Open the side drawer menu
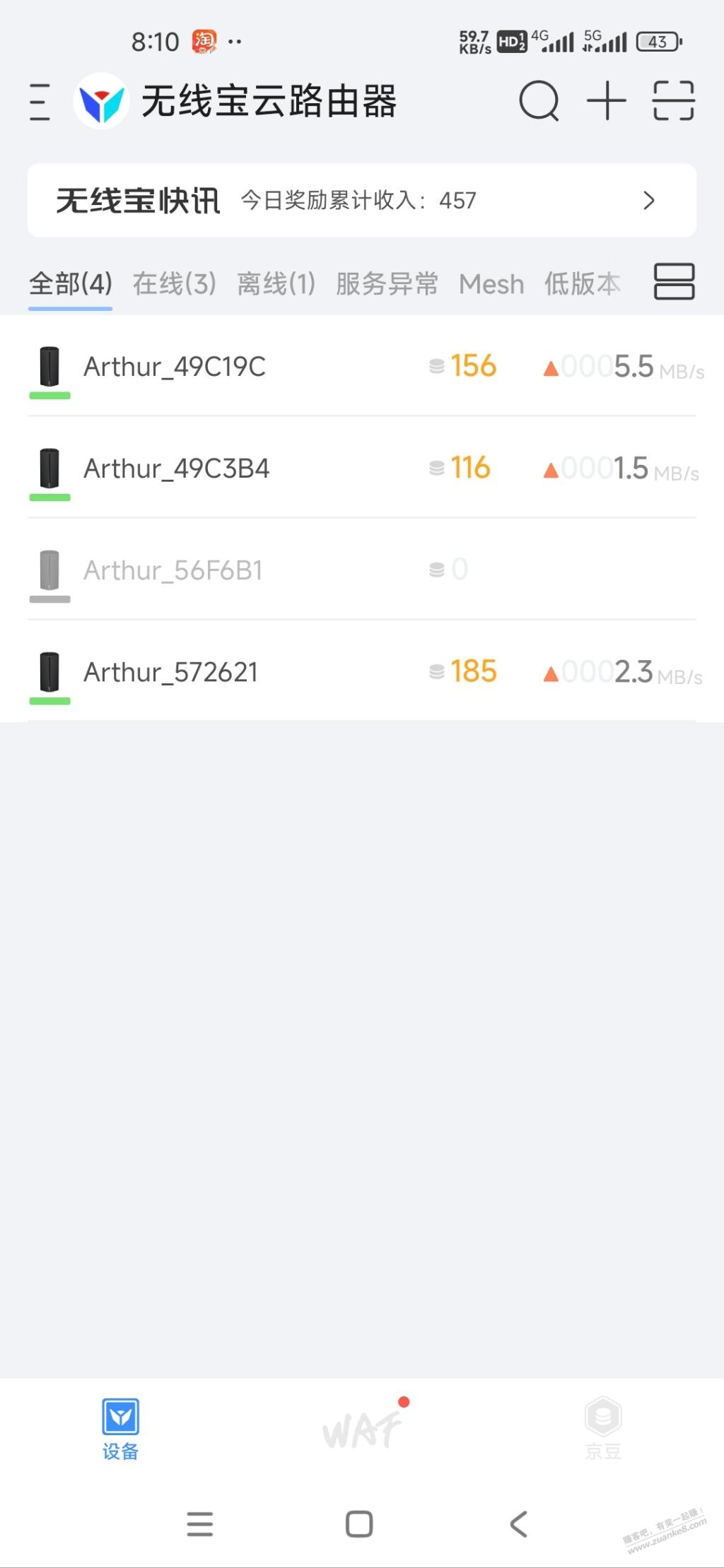 coord(40,102)
